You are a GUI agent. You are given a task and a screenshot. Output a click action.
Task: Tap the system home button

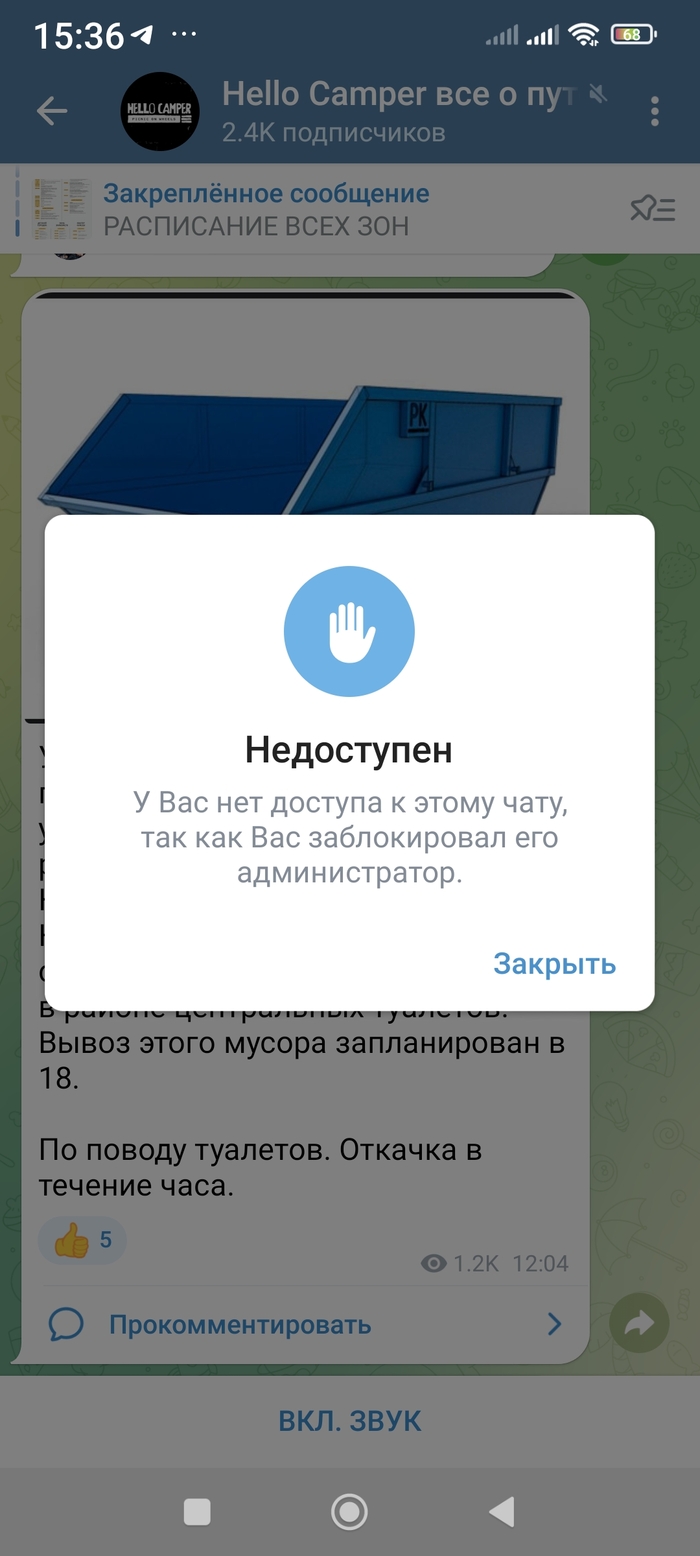coord(349,1511)
